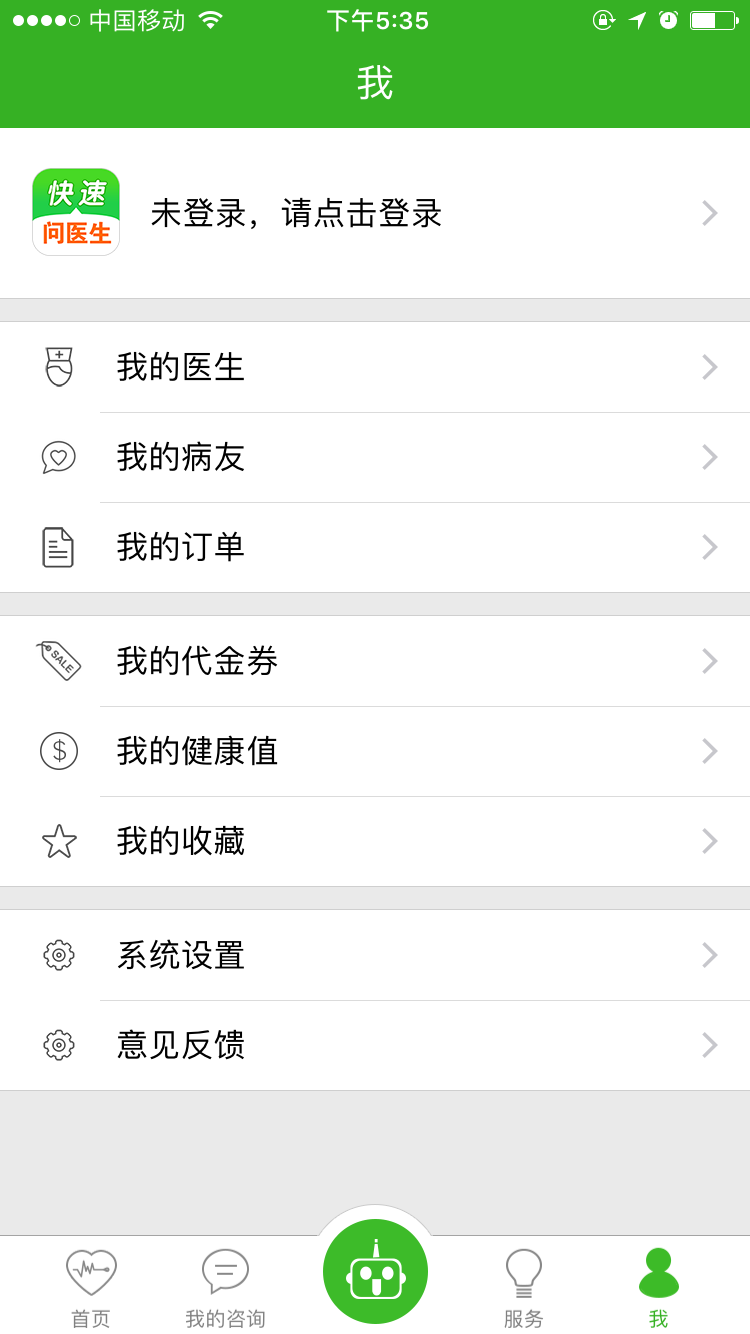Select the 我 tab

[658, 1288]
